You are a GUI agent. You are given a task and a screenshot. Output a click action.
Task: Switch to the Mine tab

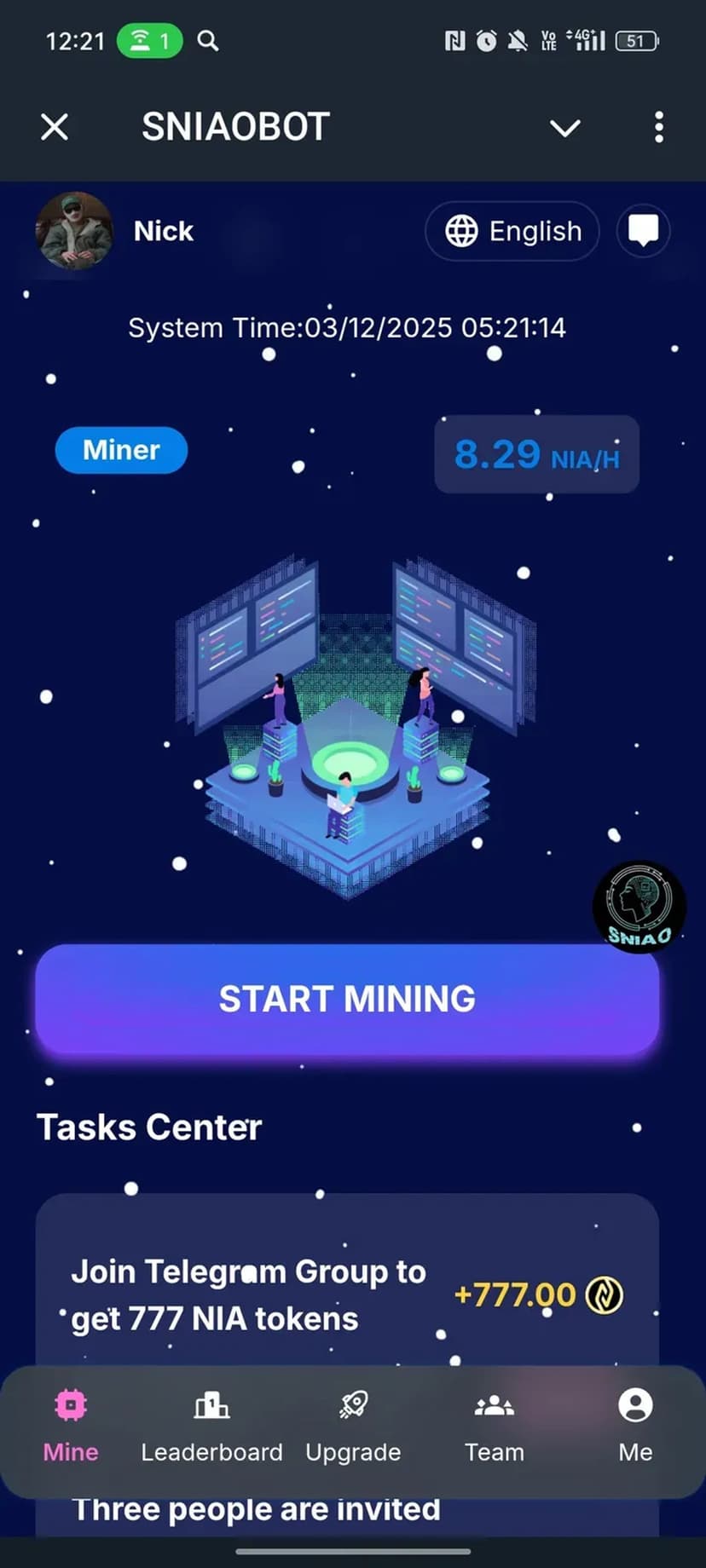[71, 1426]
